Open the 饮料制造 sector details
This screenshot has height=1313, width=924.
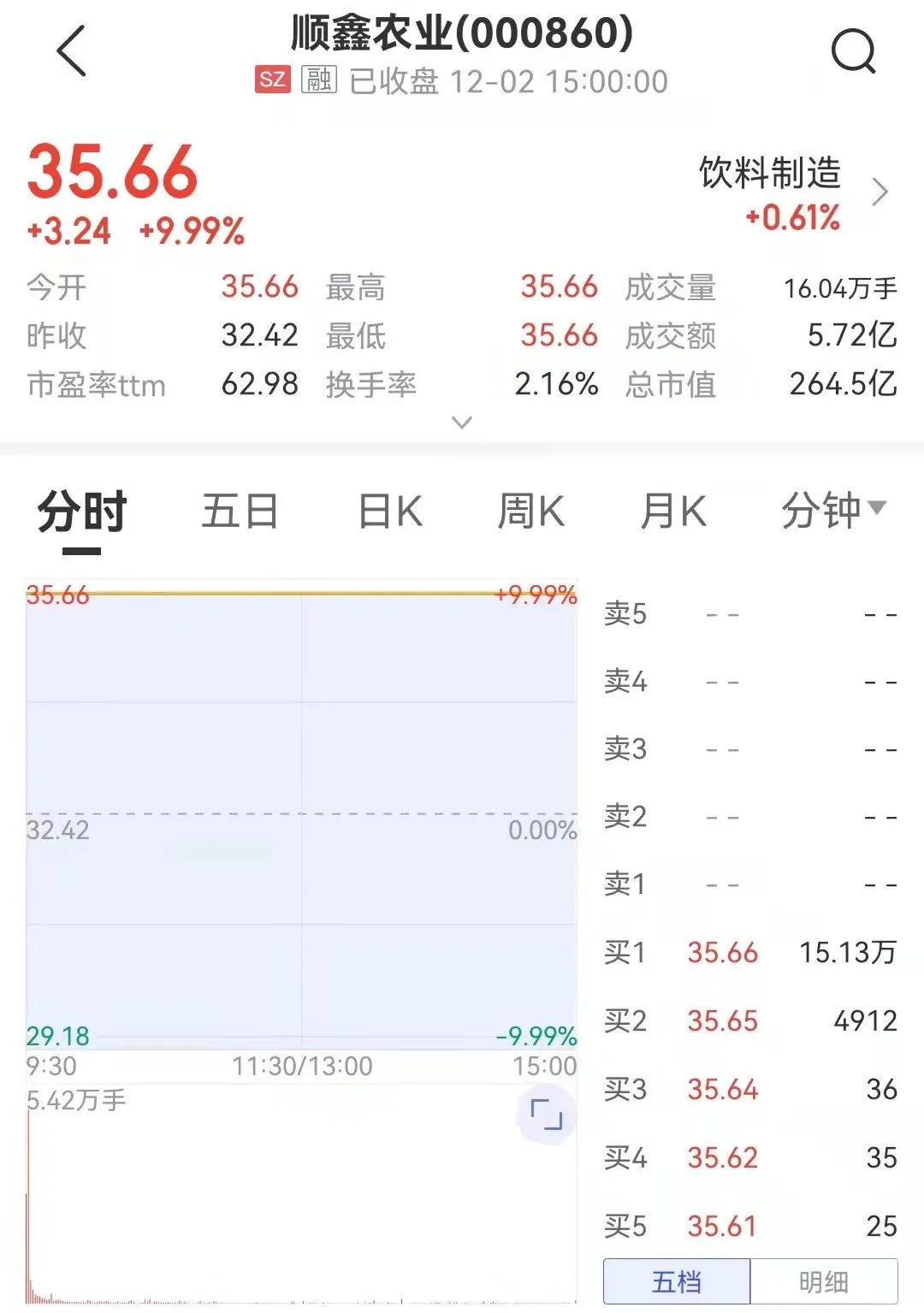click(793, 193)
